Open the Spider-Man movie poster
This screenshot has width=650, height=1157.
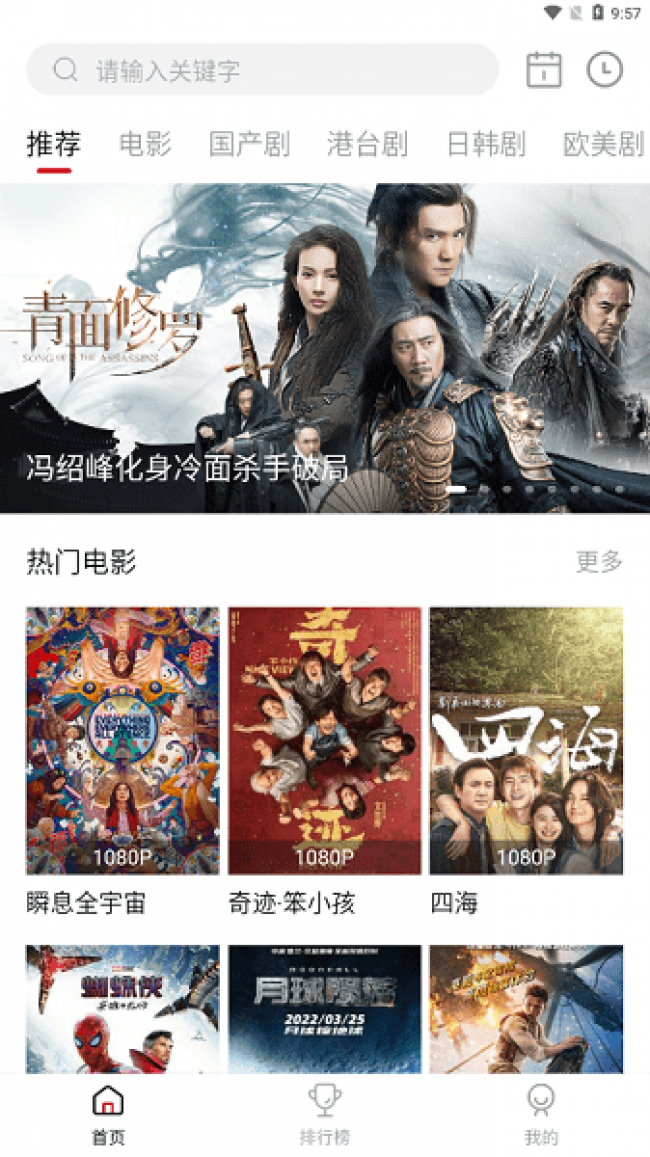[122, 1008]
